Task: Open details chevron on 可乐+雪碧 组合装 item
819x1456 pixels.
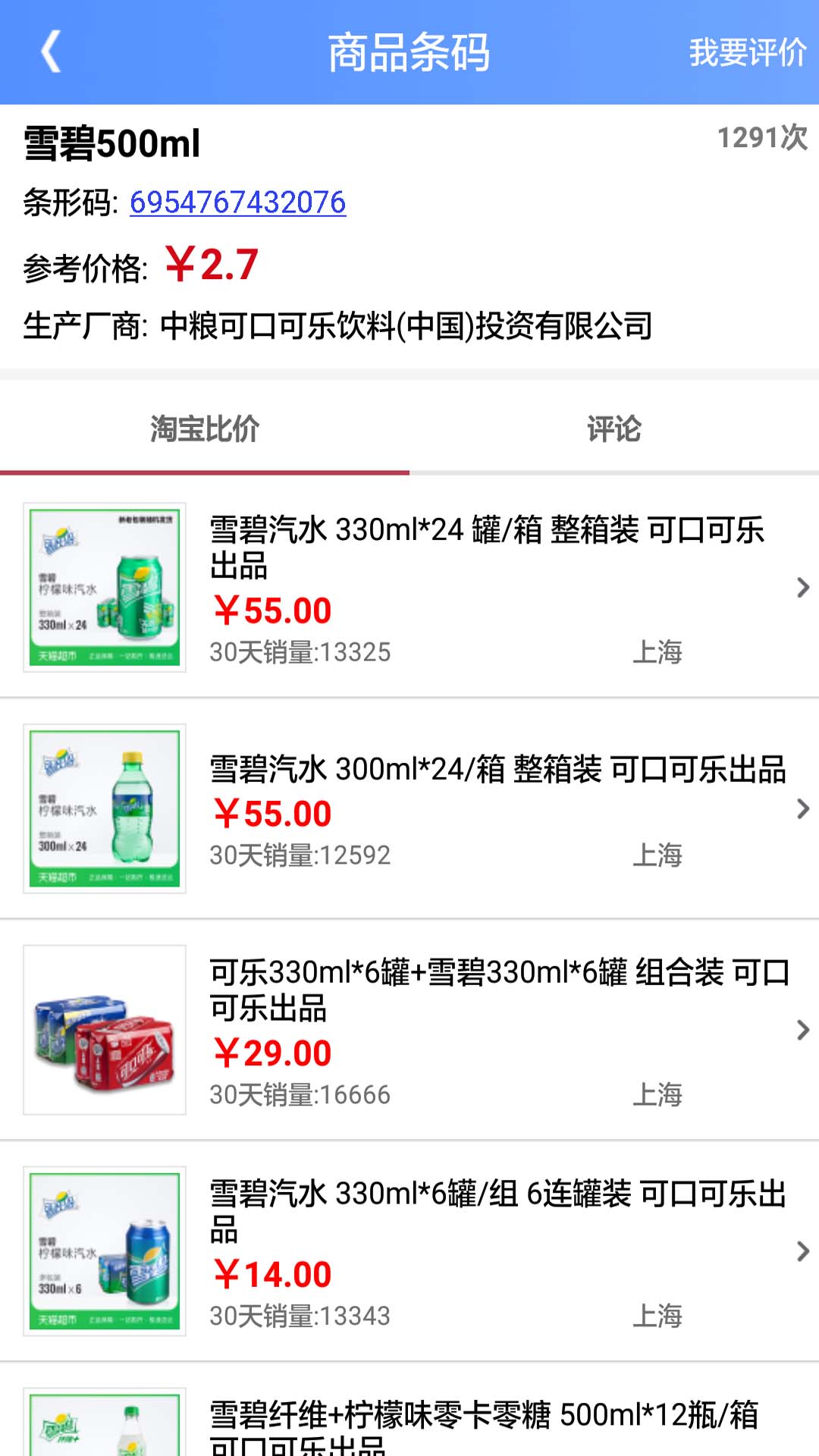Action: [x=802, y=1030]
